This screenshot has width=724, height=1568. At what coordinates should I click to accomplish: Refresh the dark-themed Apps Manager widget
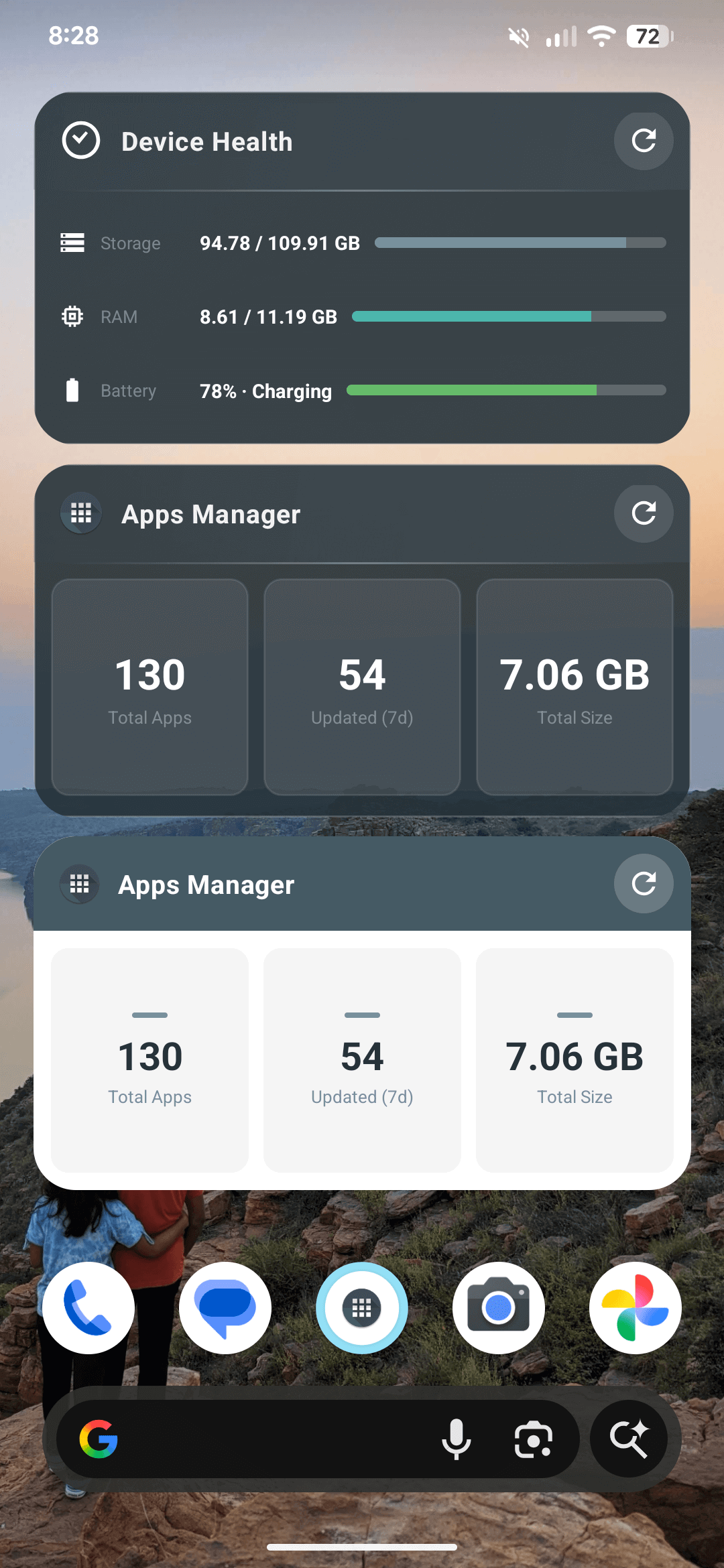tap(644, 513)
